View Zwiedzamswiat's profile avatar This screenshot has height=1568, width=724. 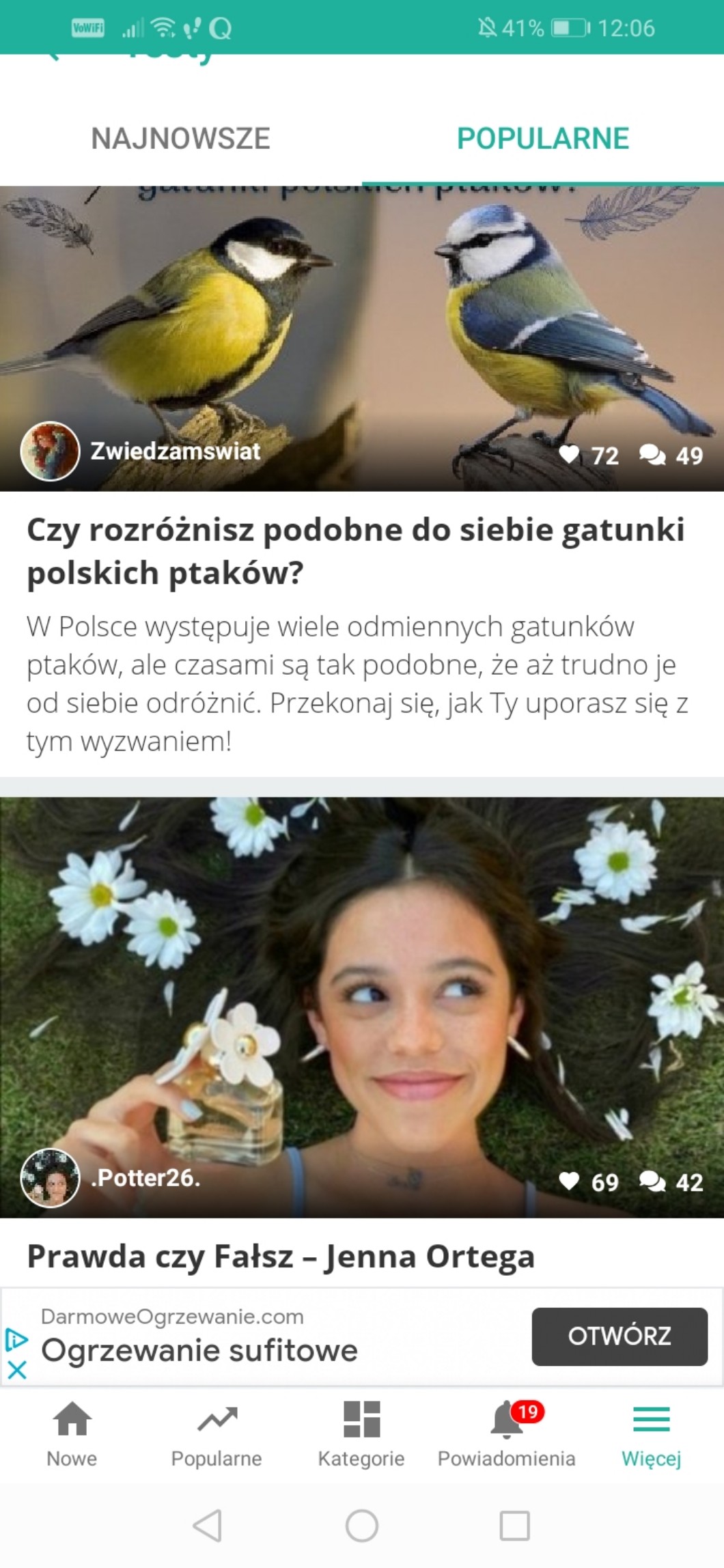pyautogui.click(x=50, y=451)
